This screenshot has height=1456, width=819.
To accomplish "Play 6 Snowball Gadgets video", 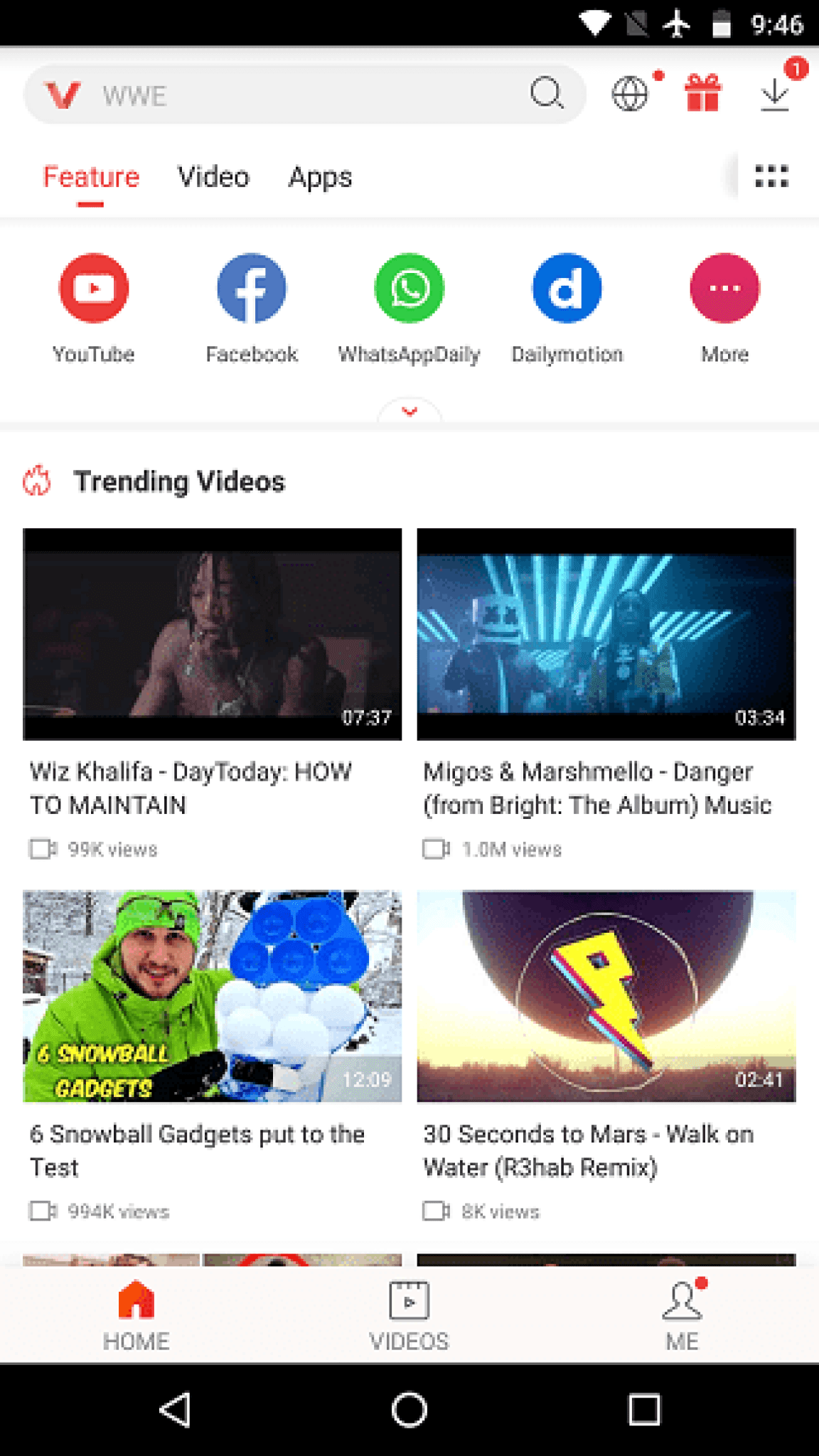I will pyautogui.click(x=212, y=996).
